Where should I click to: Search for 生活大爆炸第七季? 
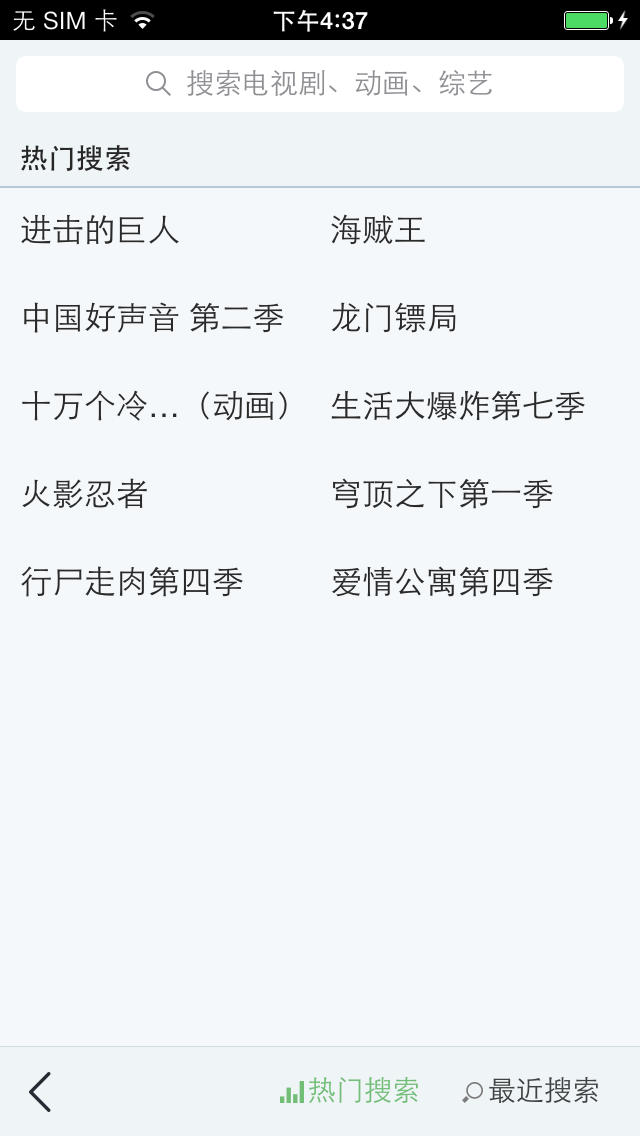pyautogui.click(x=458, y=406)
